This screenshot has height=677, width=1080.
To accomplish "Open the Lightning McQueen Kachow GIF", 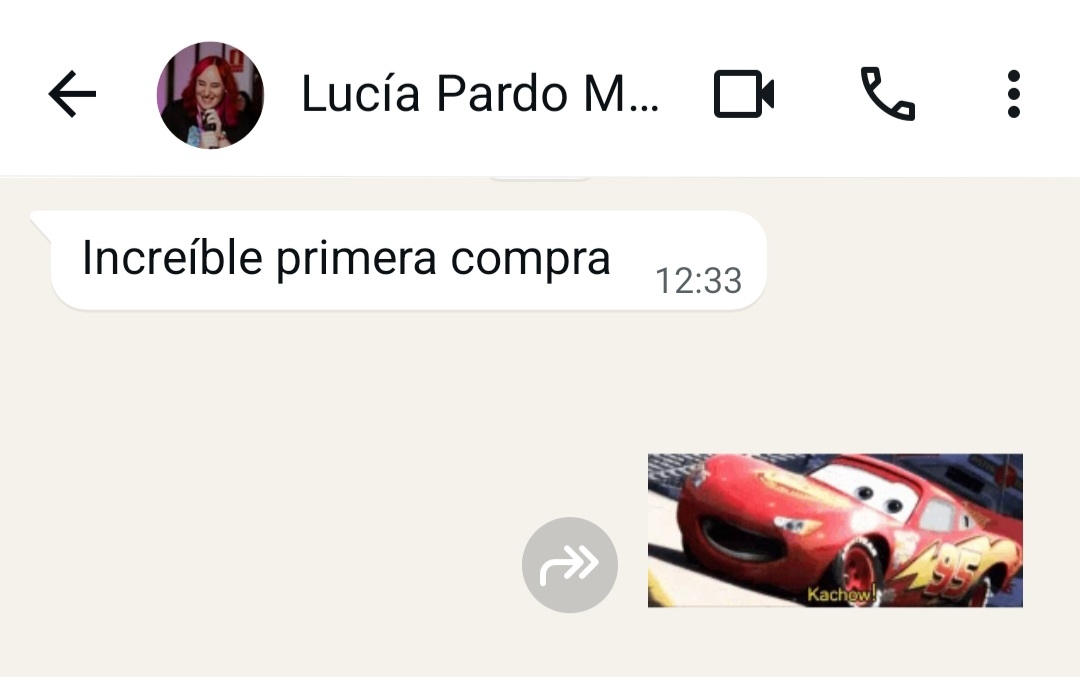I will (835, 530).
